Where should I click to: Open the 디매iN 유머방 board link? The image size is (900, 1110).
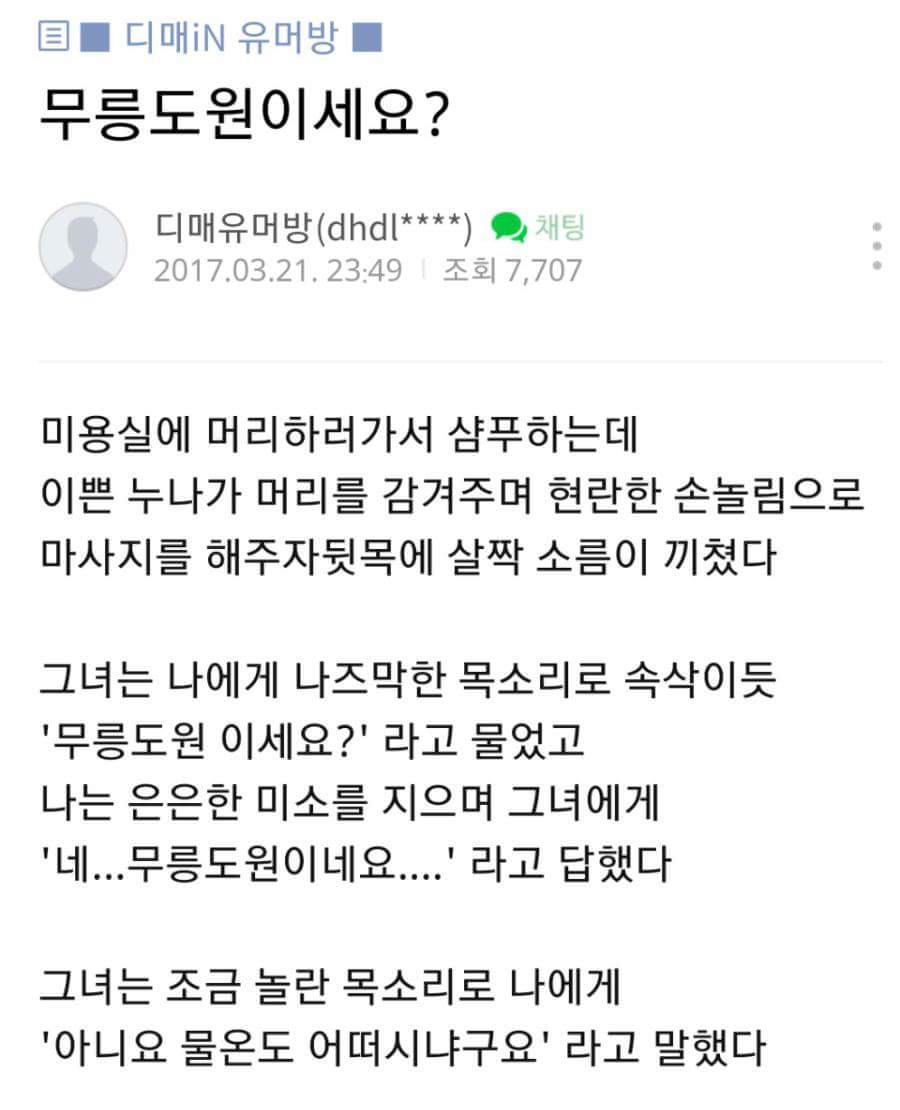[232, 38]
